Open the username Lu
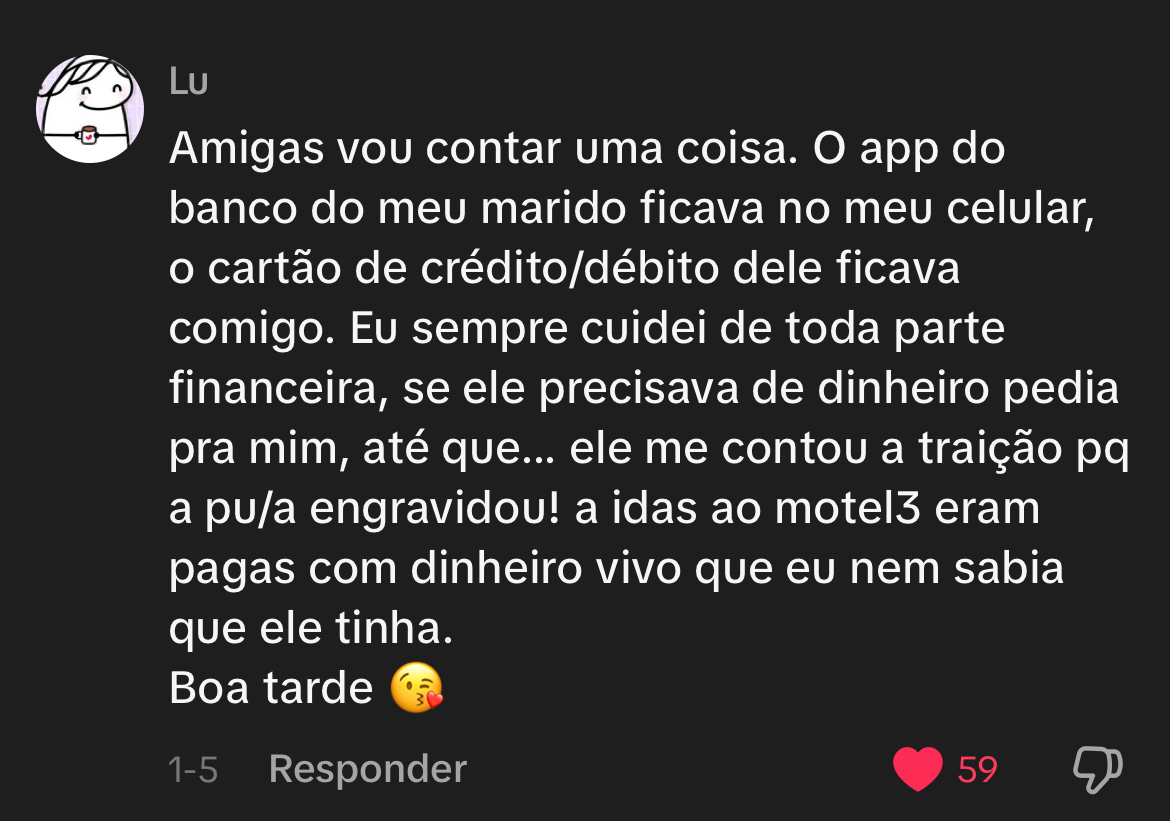 pos(188,82)
